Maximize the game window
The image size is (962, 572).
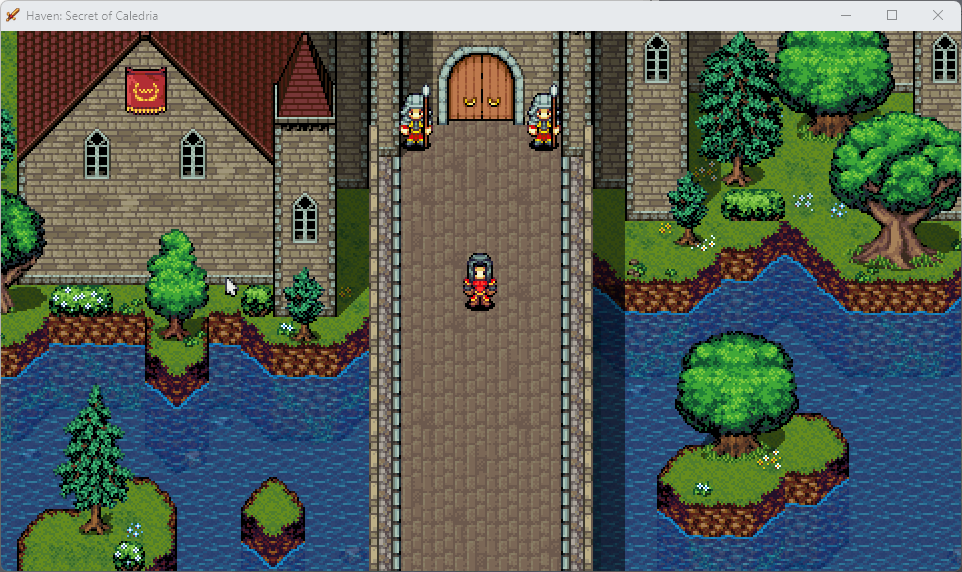pyautogui.click(x=892, y=15)
